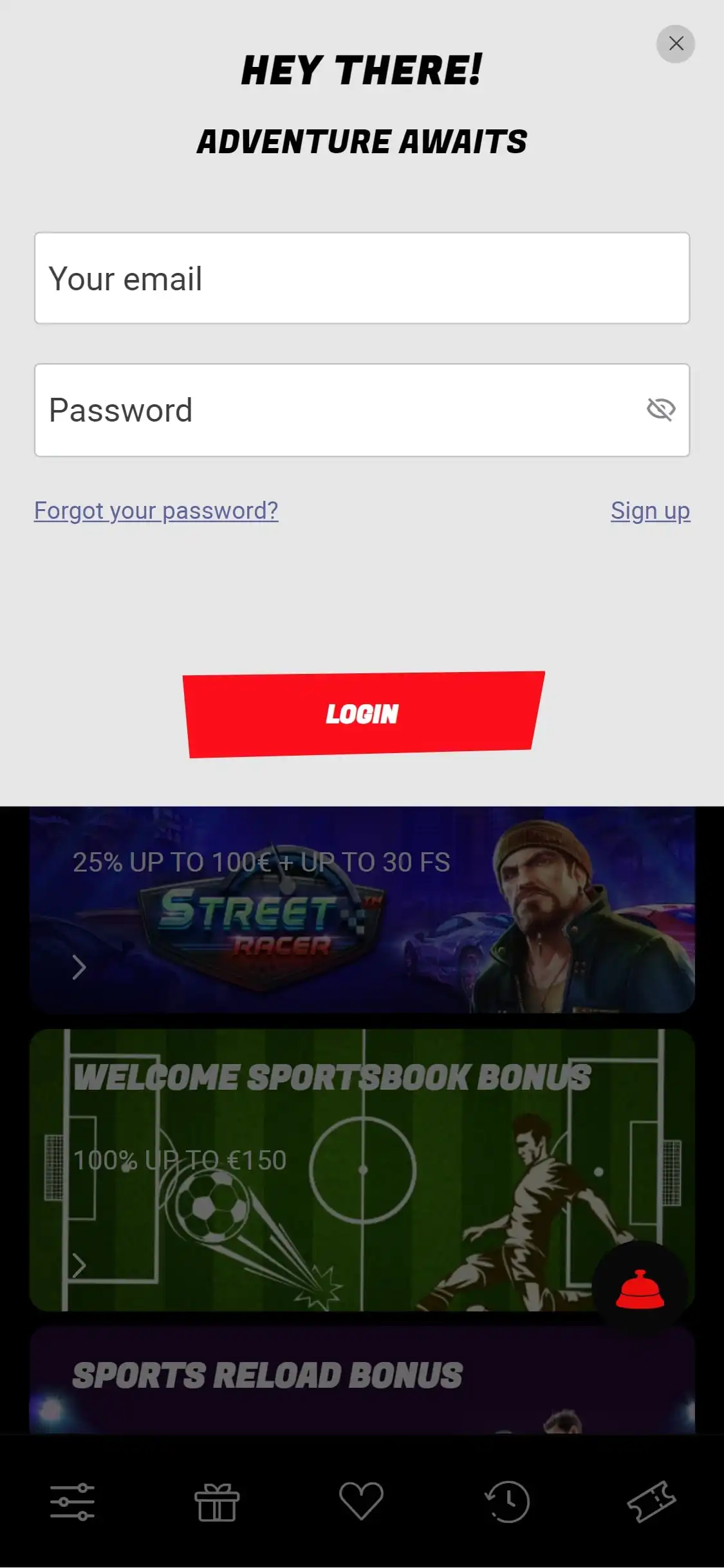
Task: Open the Forgot your password link
Action: click(156, 511)
